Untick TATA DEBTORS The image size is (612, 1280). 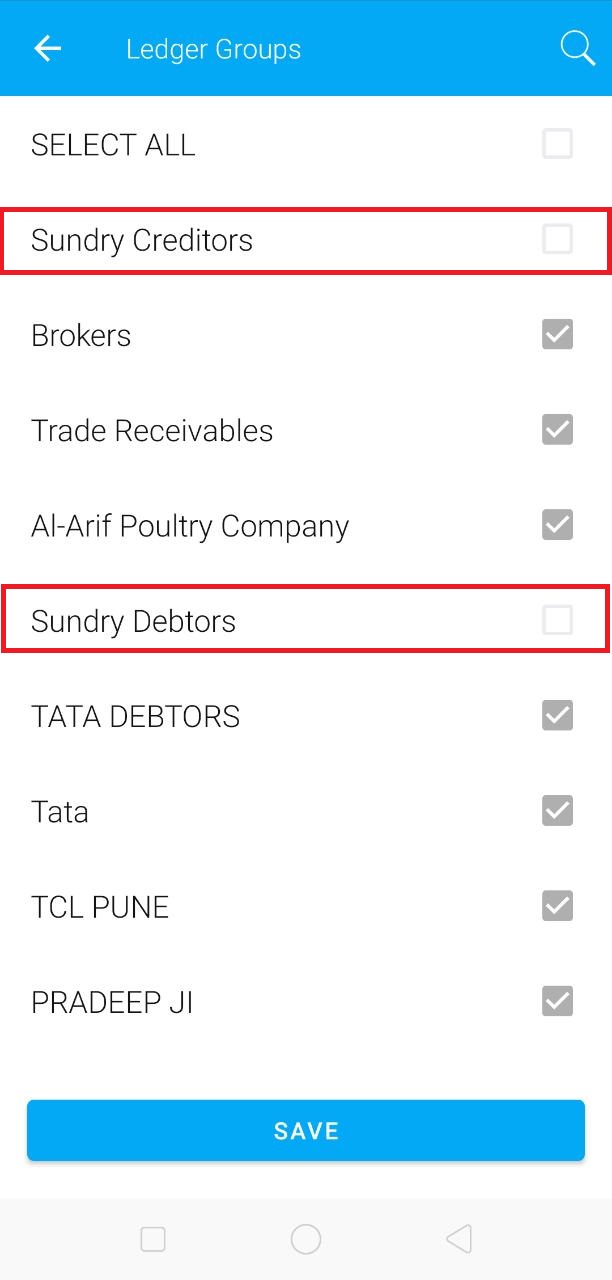557,715
